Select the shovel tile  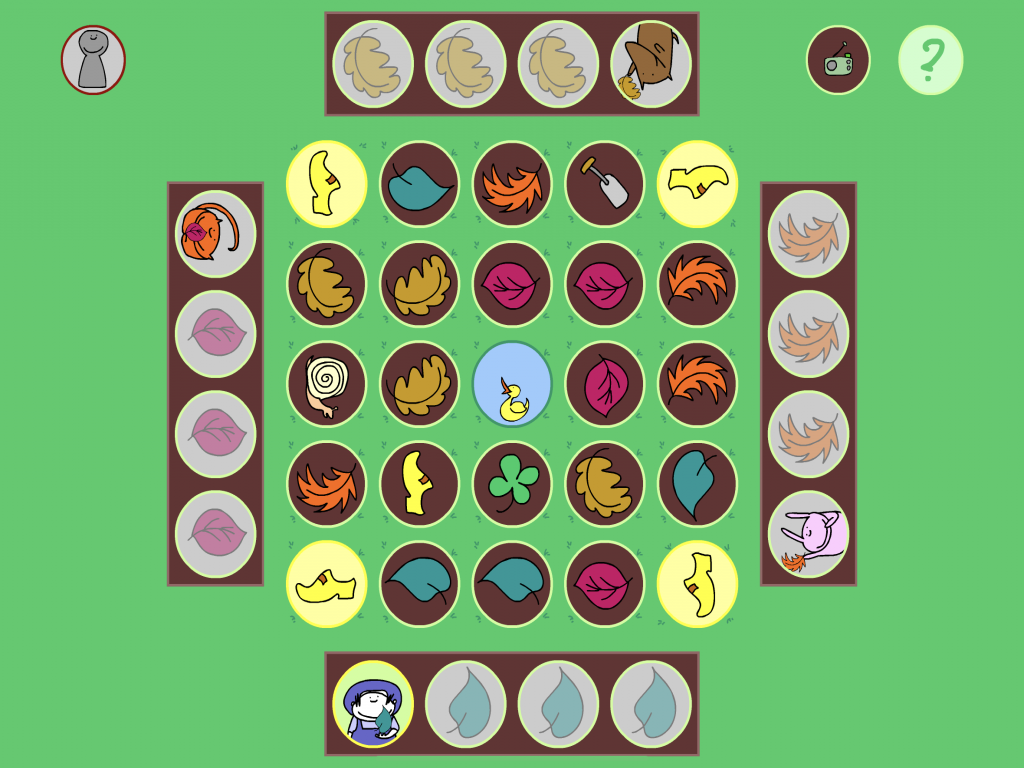tap(604, 184)
